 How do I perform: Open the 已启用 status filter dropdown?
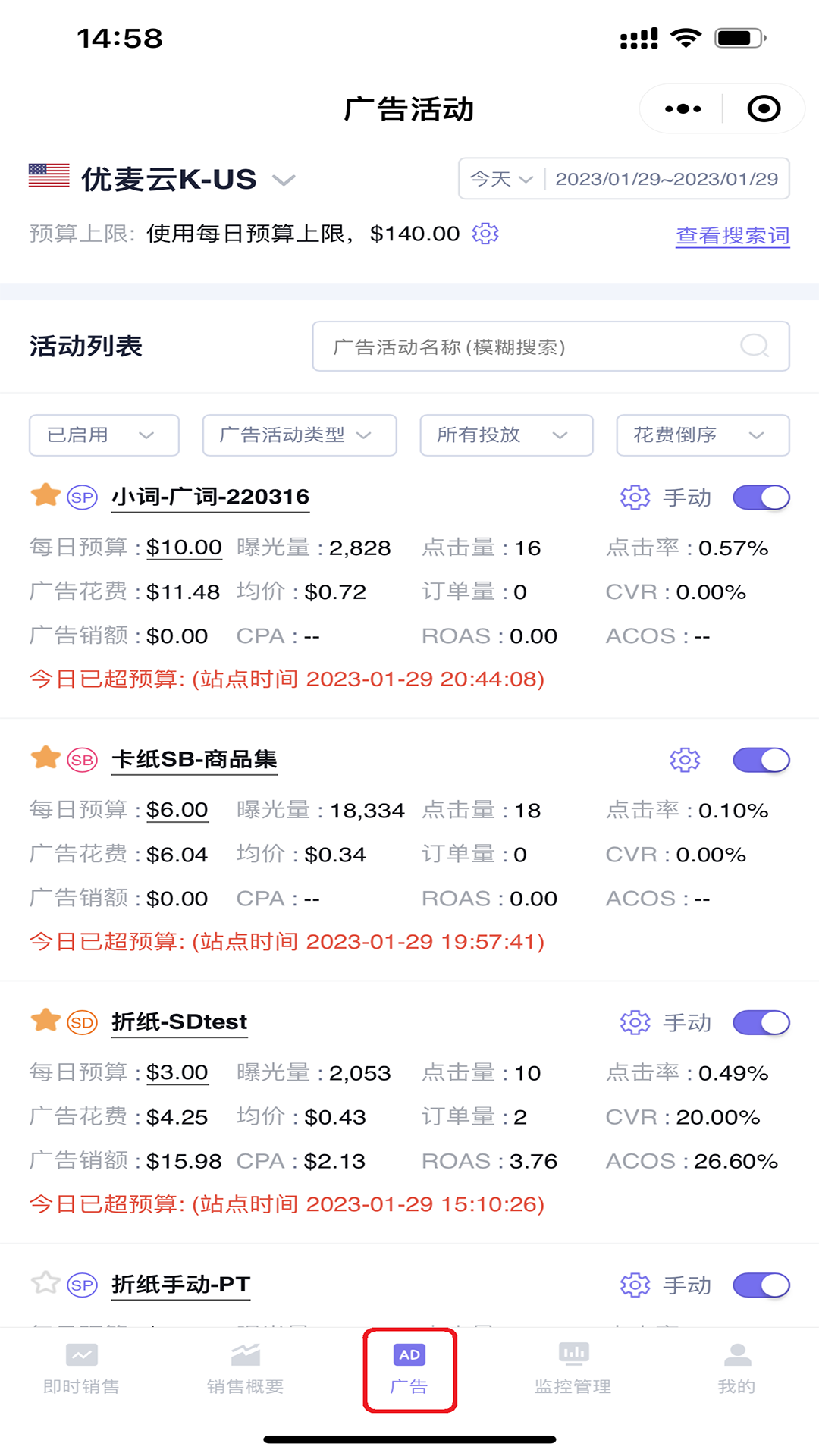(103, 435)
